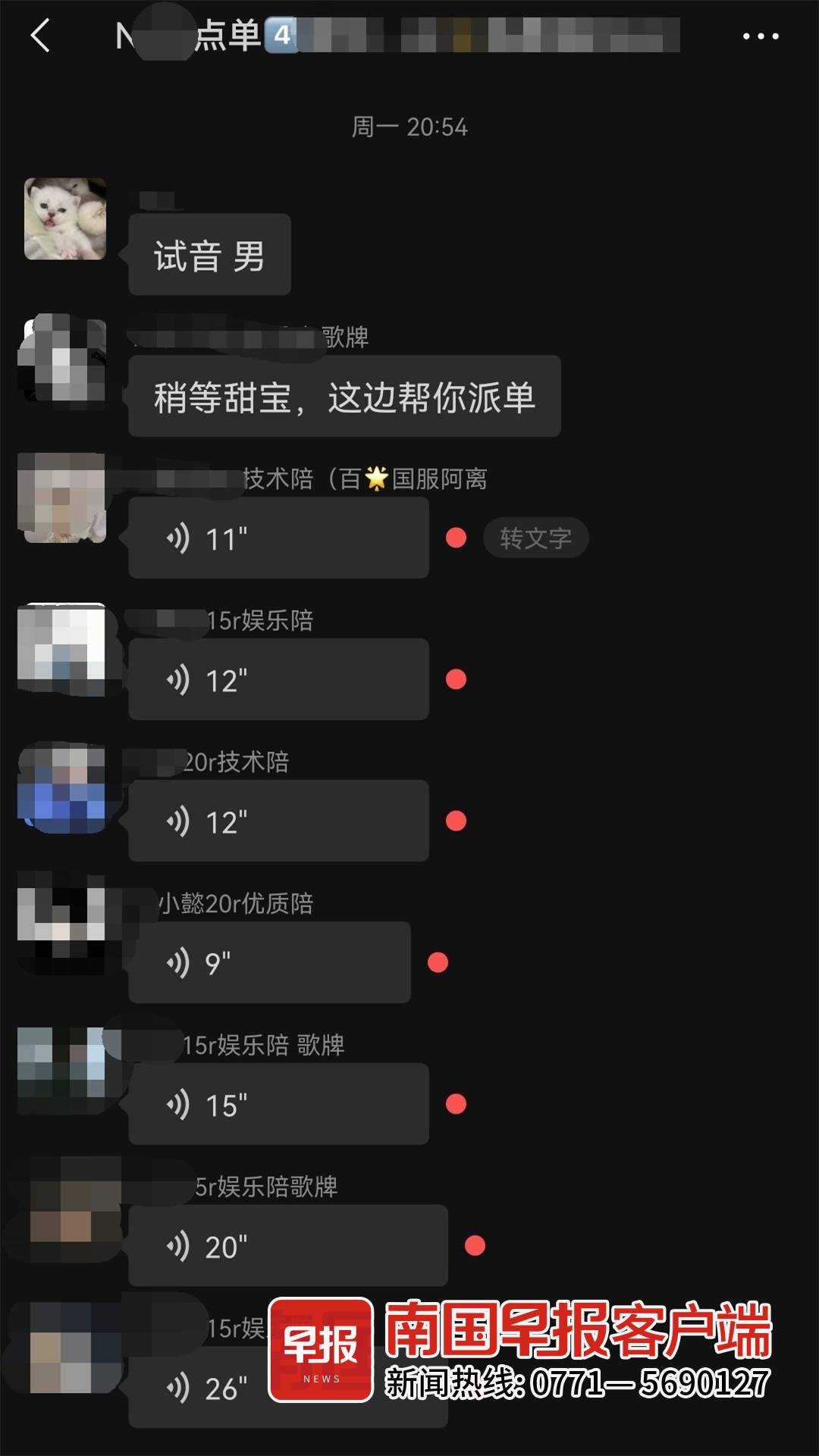
Task: Play the 15-second voice message
Action: (278, 1104)
